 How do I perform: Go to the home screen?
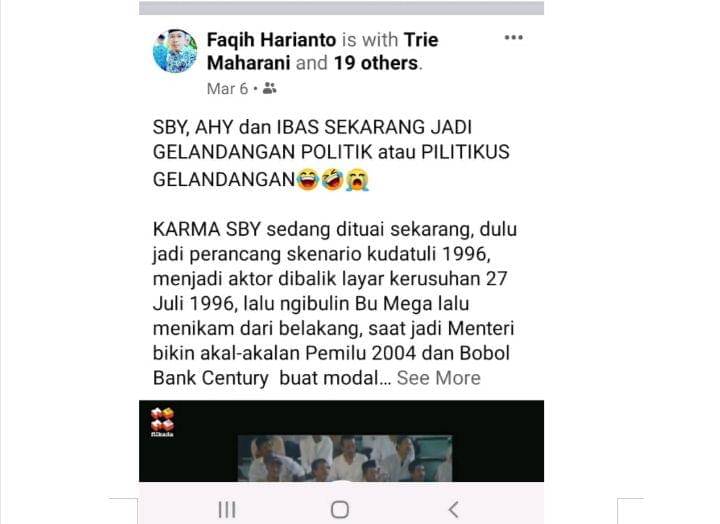(340, 509)
